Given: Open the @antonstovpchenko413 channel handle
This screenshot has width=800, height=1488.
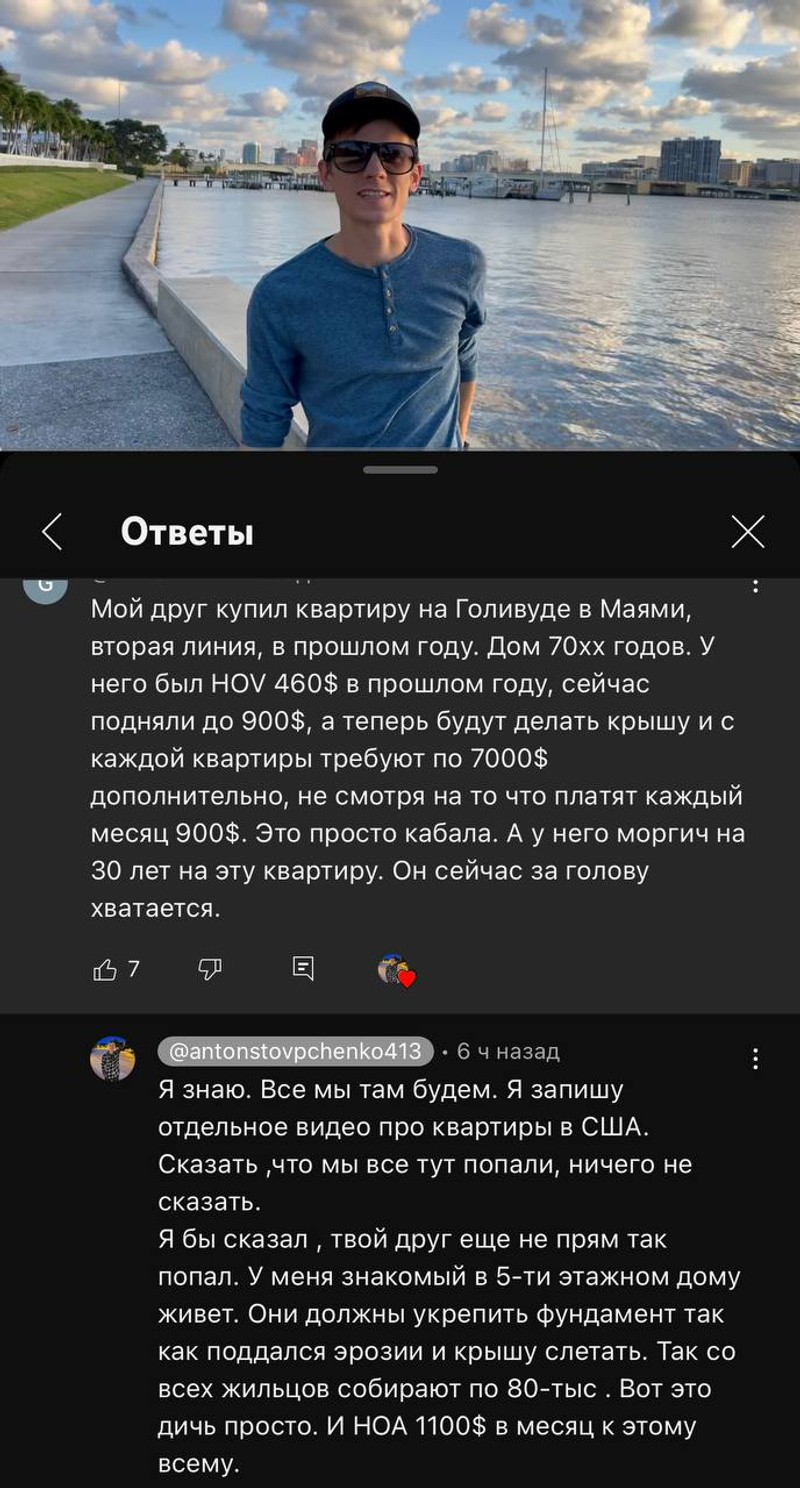Looking at the screenshot, I should [x=296, y=1051].
